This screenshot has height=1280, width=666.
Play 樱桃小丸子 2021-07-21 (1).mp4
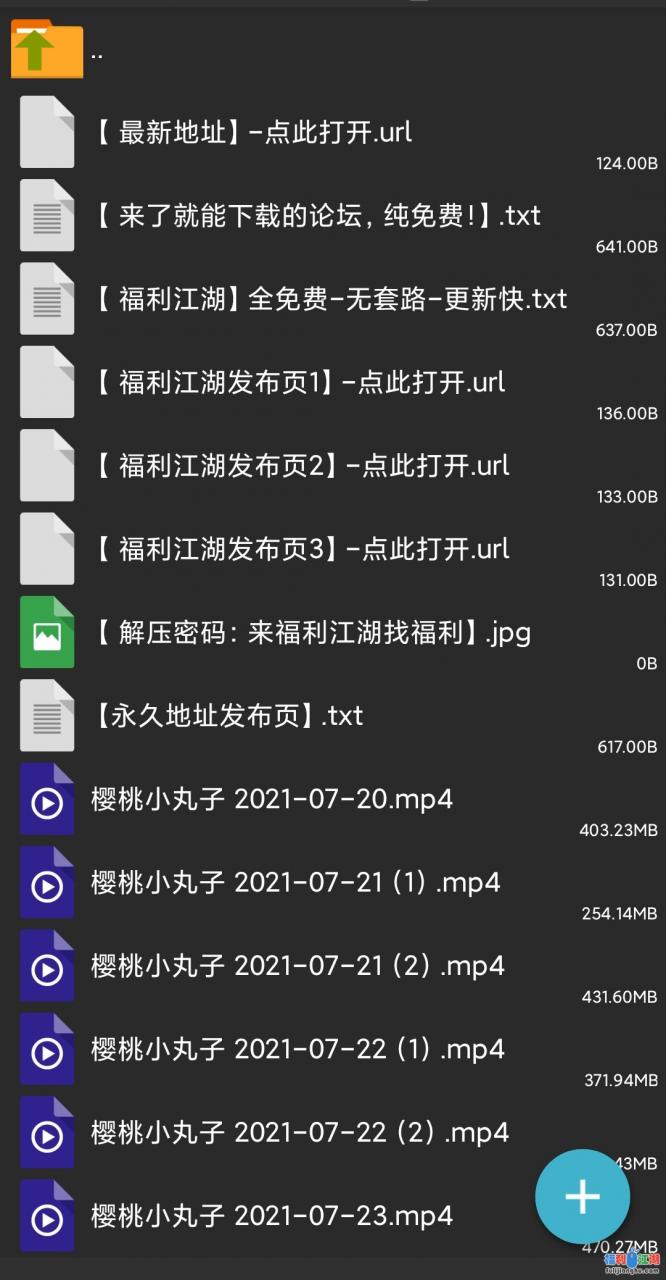[295, 882]
